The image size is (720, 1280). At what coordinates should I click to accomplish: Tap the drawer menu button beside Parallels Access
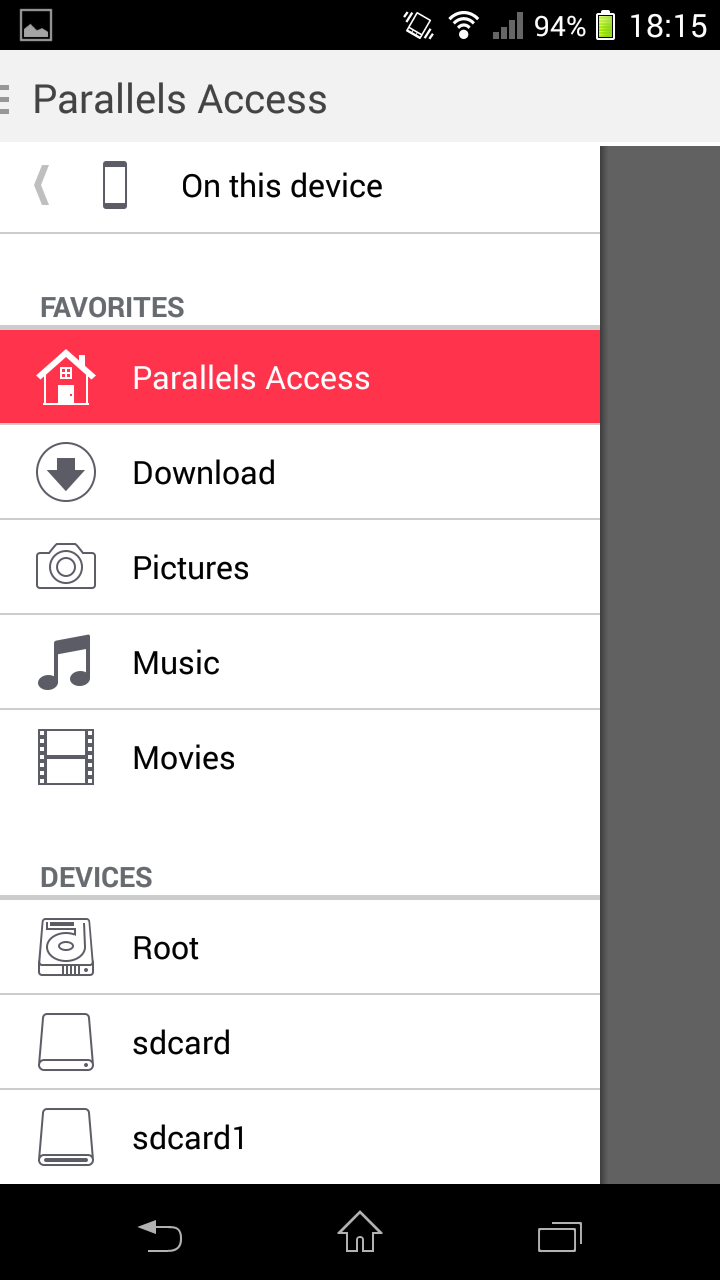(x=6, y=99)
